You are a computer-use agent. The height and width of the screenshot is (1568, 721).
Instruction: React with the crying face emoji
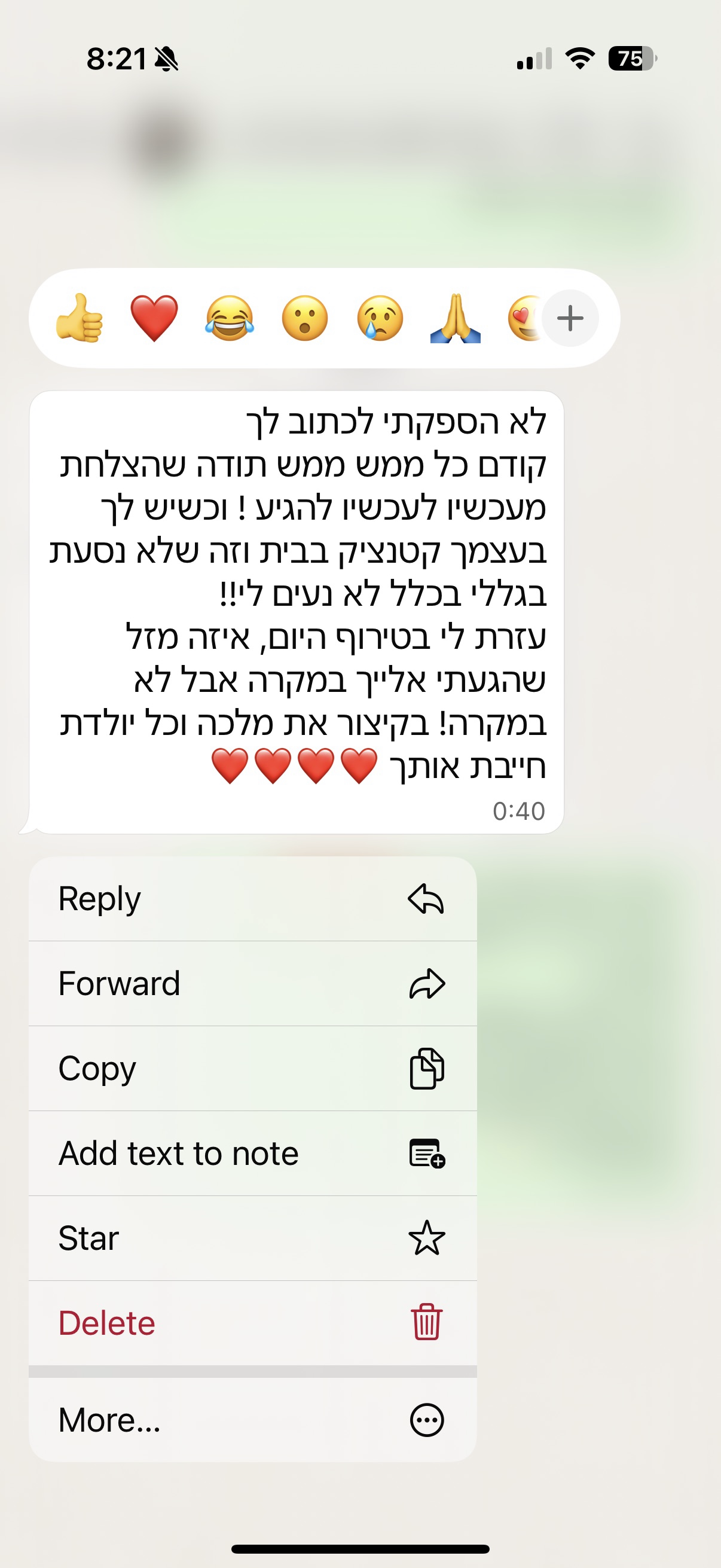(380, 318)
